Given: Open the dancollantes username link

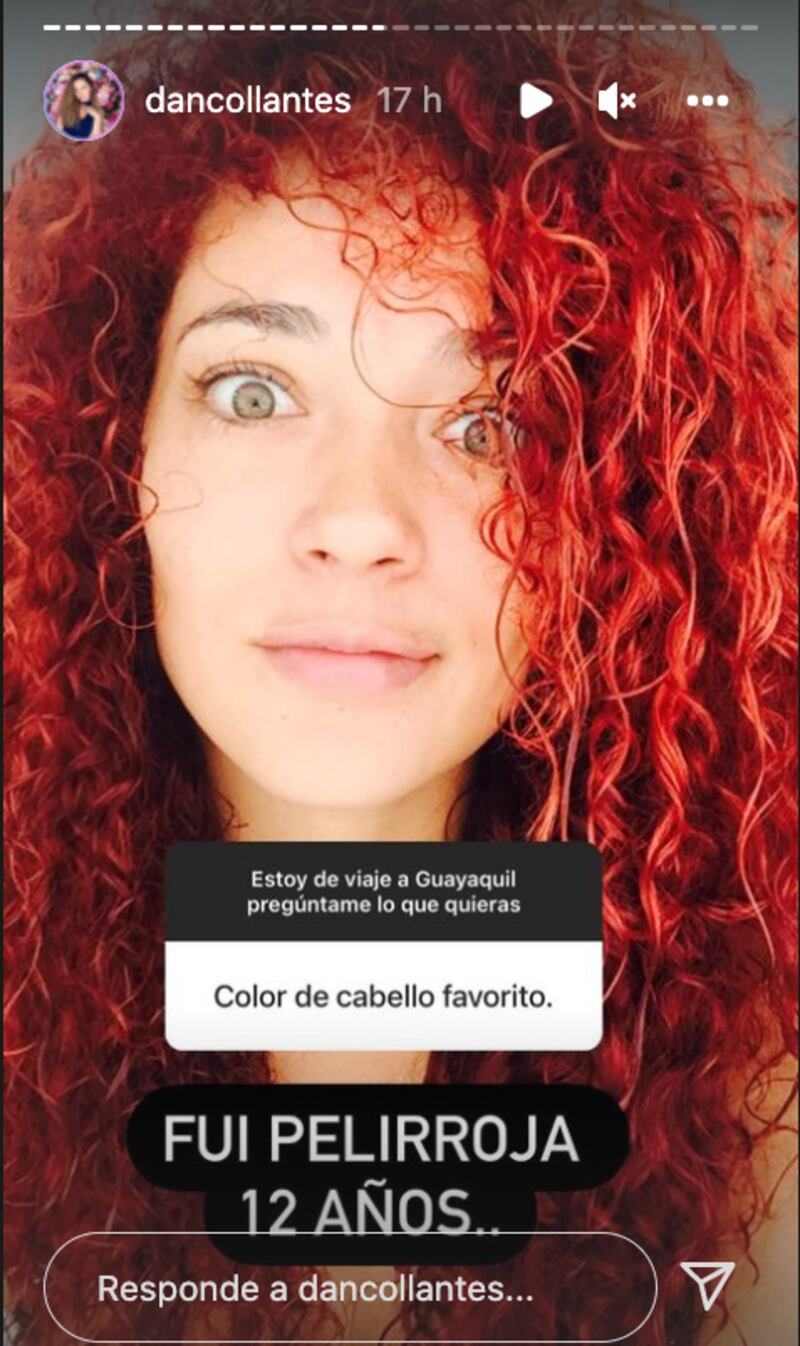Looking at the screenshot, I should pyautogui.click(x=248, y=100).
